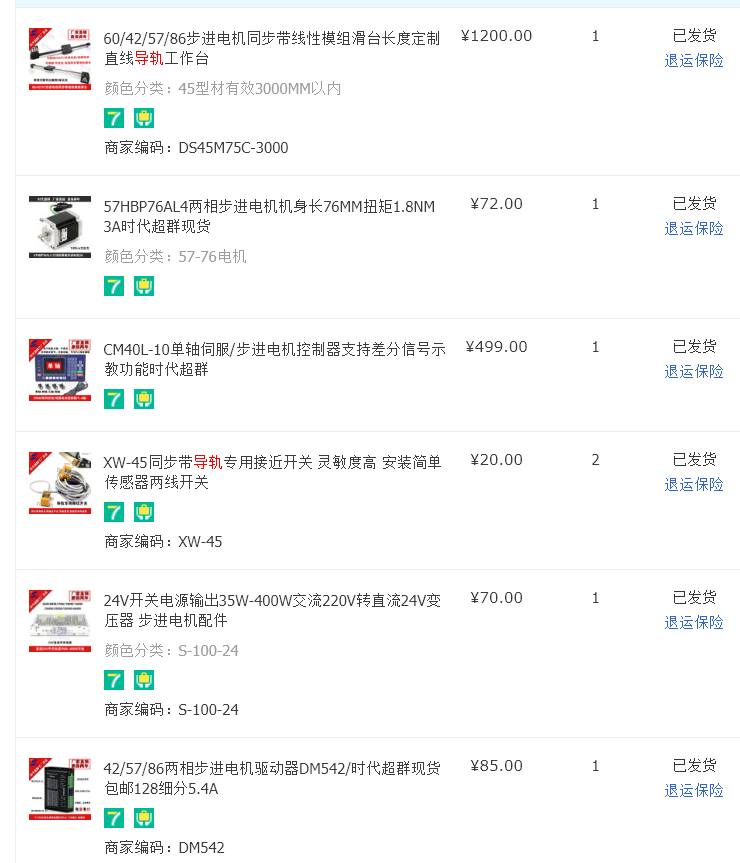
Task: Open the XW-45 proximity switch thumbnail image
Action: coord(60,483)
